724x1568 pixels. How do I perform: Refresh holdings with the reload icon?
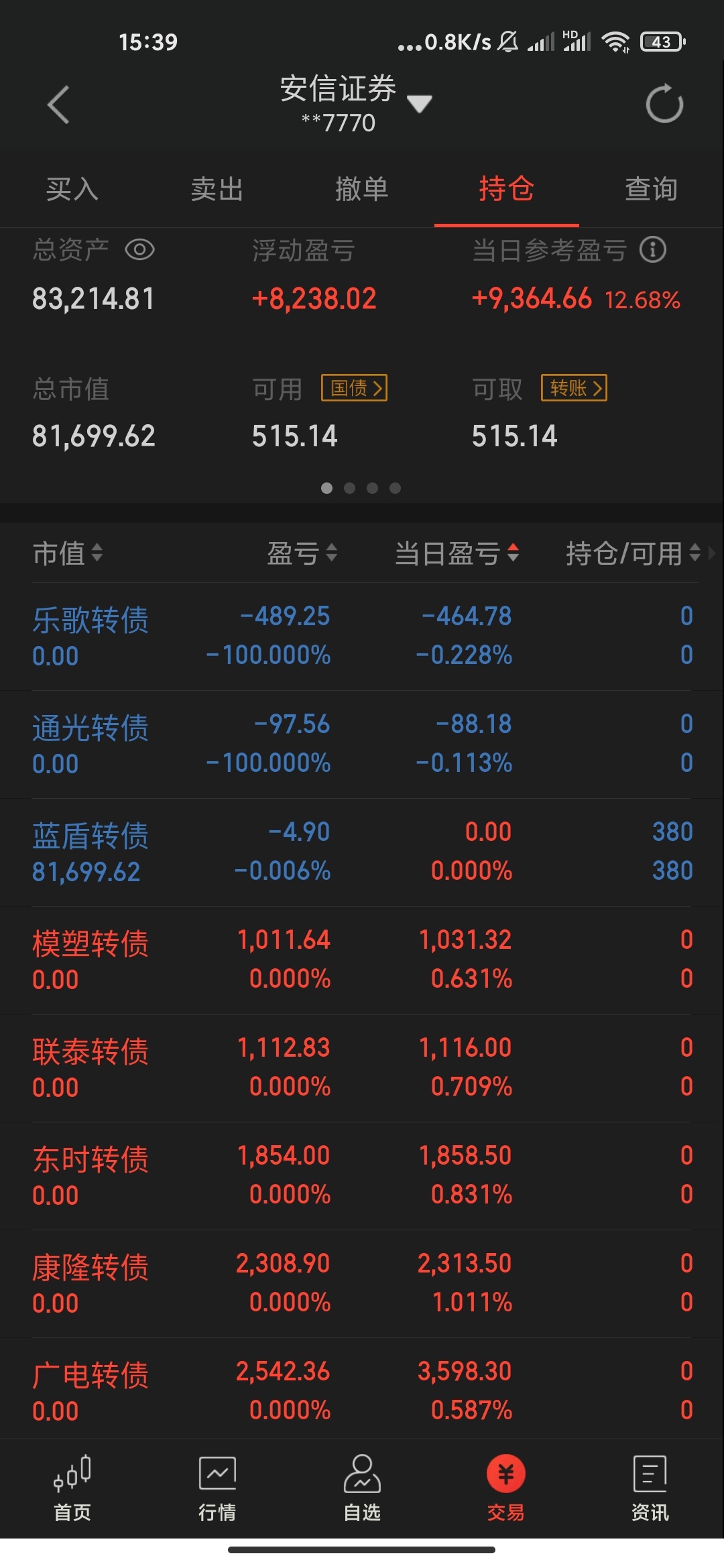664,104
